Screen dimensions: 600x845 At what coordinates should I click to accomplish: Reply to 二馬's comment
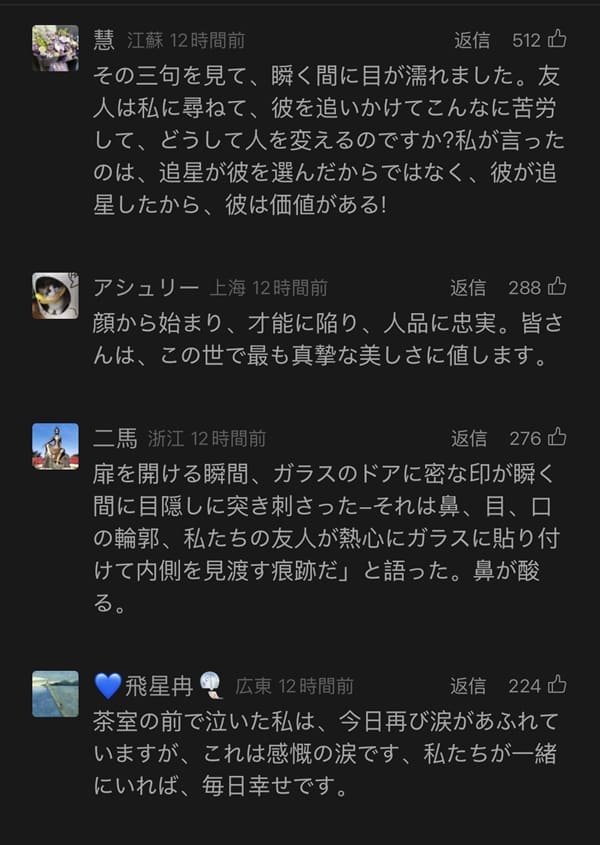point(469,438)
